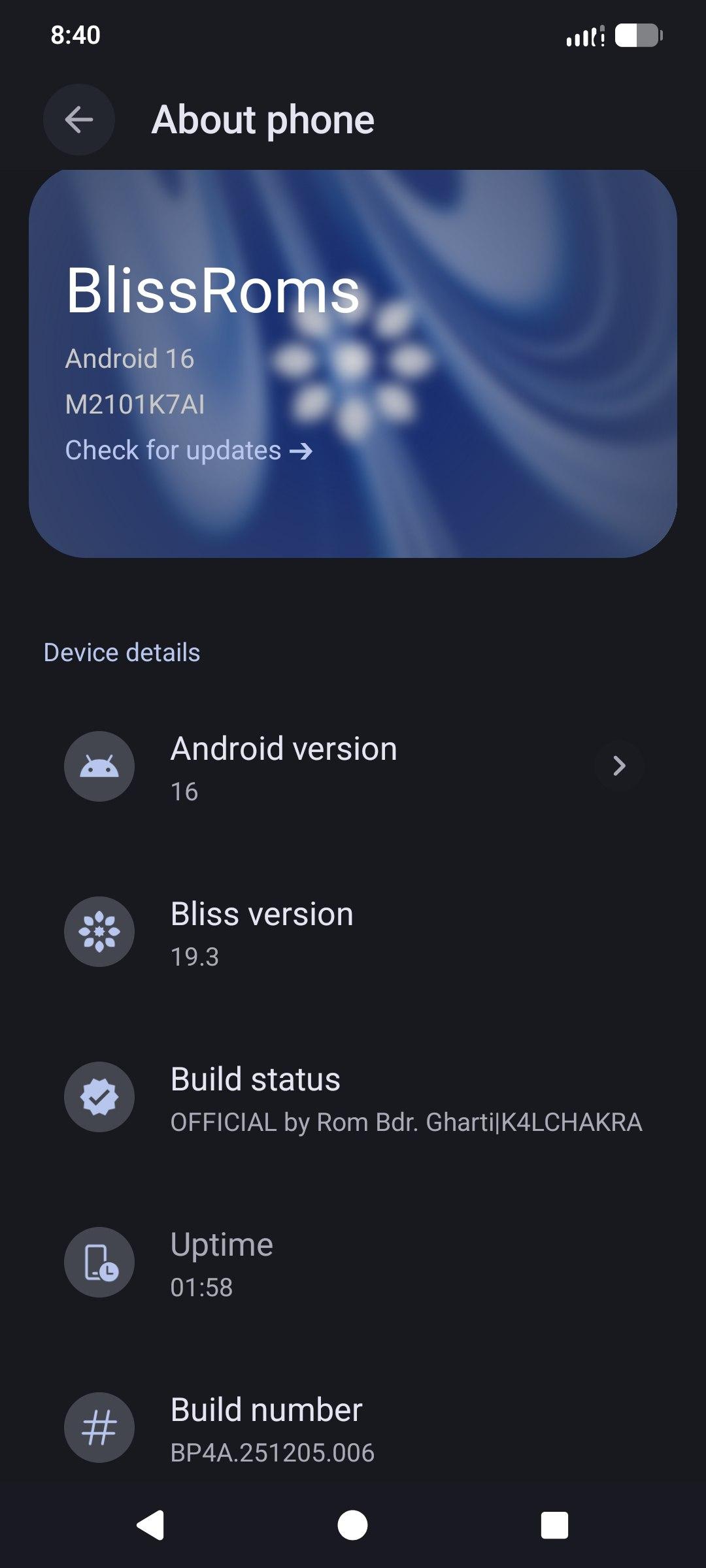The width and height of the screenshot is (706, 1568).
Task: Open the Android version details
Action: pos(353,766)
